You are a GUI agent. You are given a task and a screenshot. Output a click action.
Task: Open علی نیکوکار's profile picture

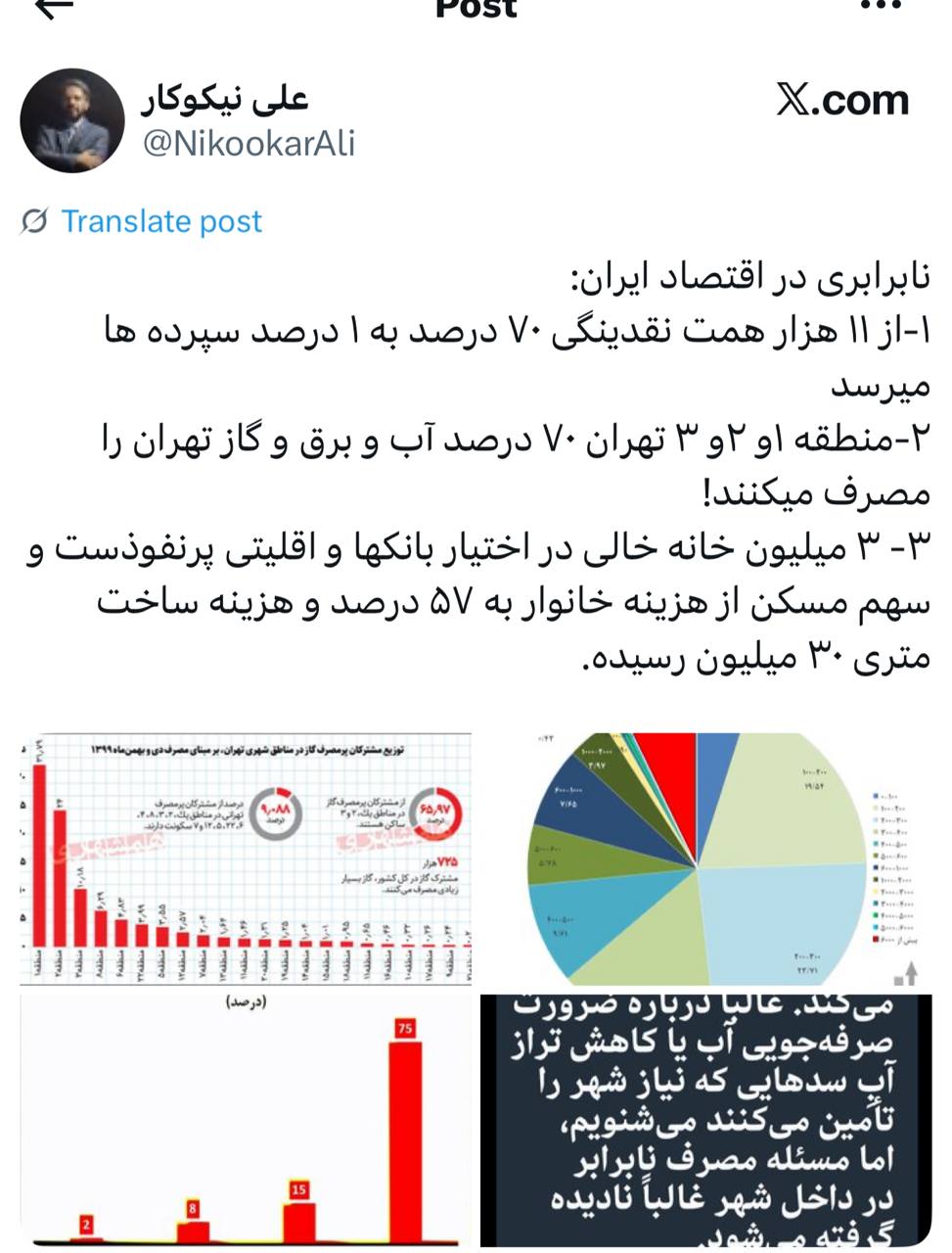71,121
